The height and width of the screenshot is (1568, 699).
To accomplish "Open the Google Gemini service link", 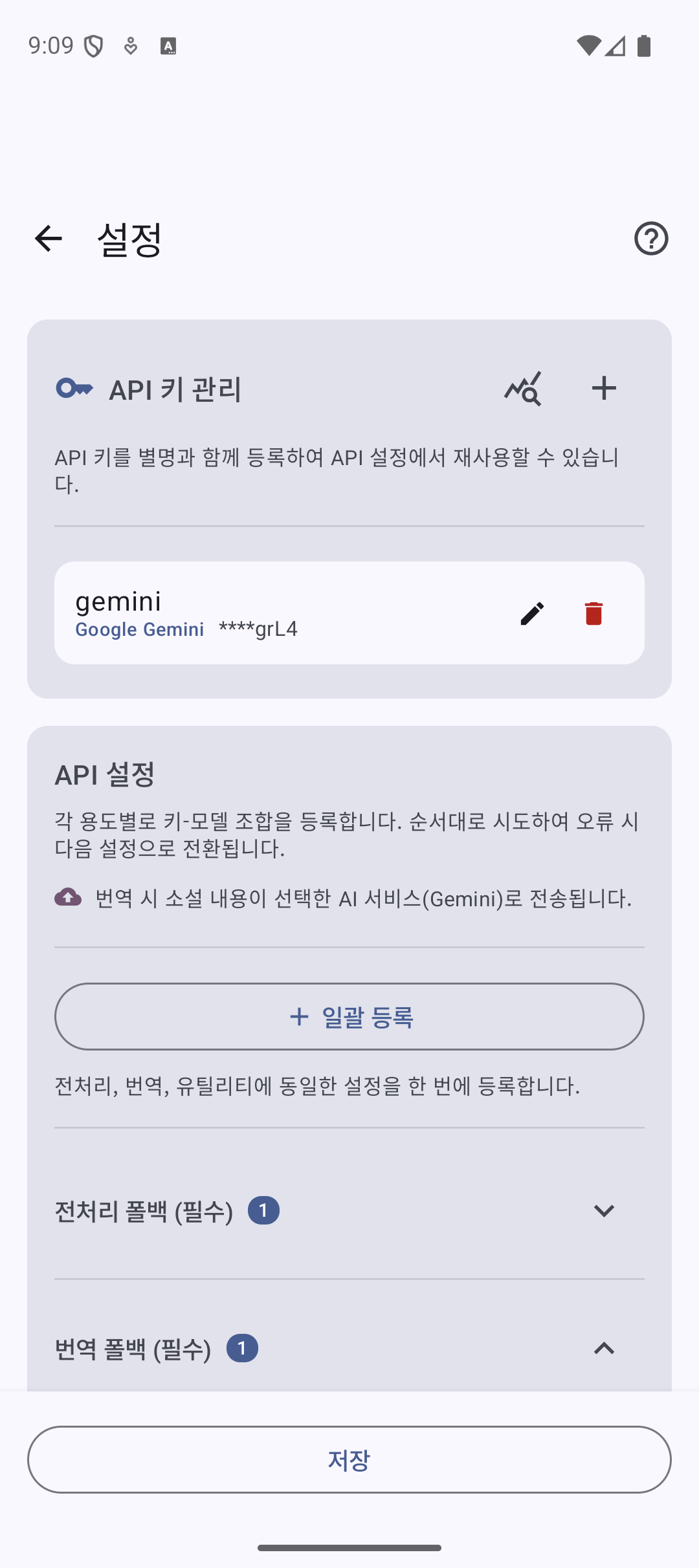I will (140, 629).
